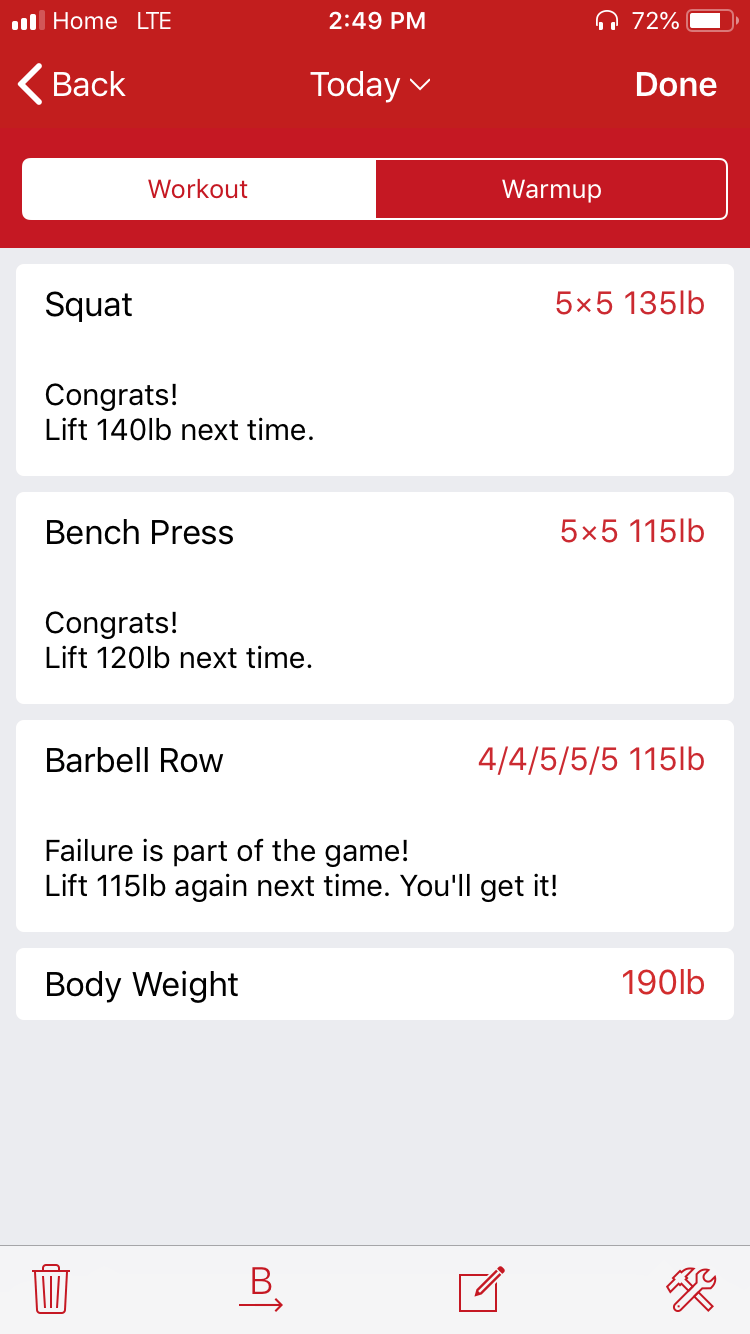The image size is (750, 1334).
Task: Tap Done to finish the workout
Action: tap(675, 85)
